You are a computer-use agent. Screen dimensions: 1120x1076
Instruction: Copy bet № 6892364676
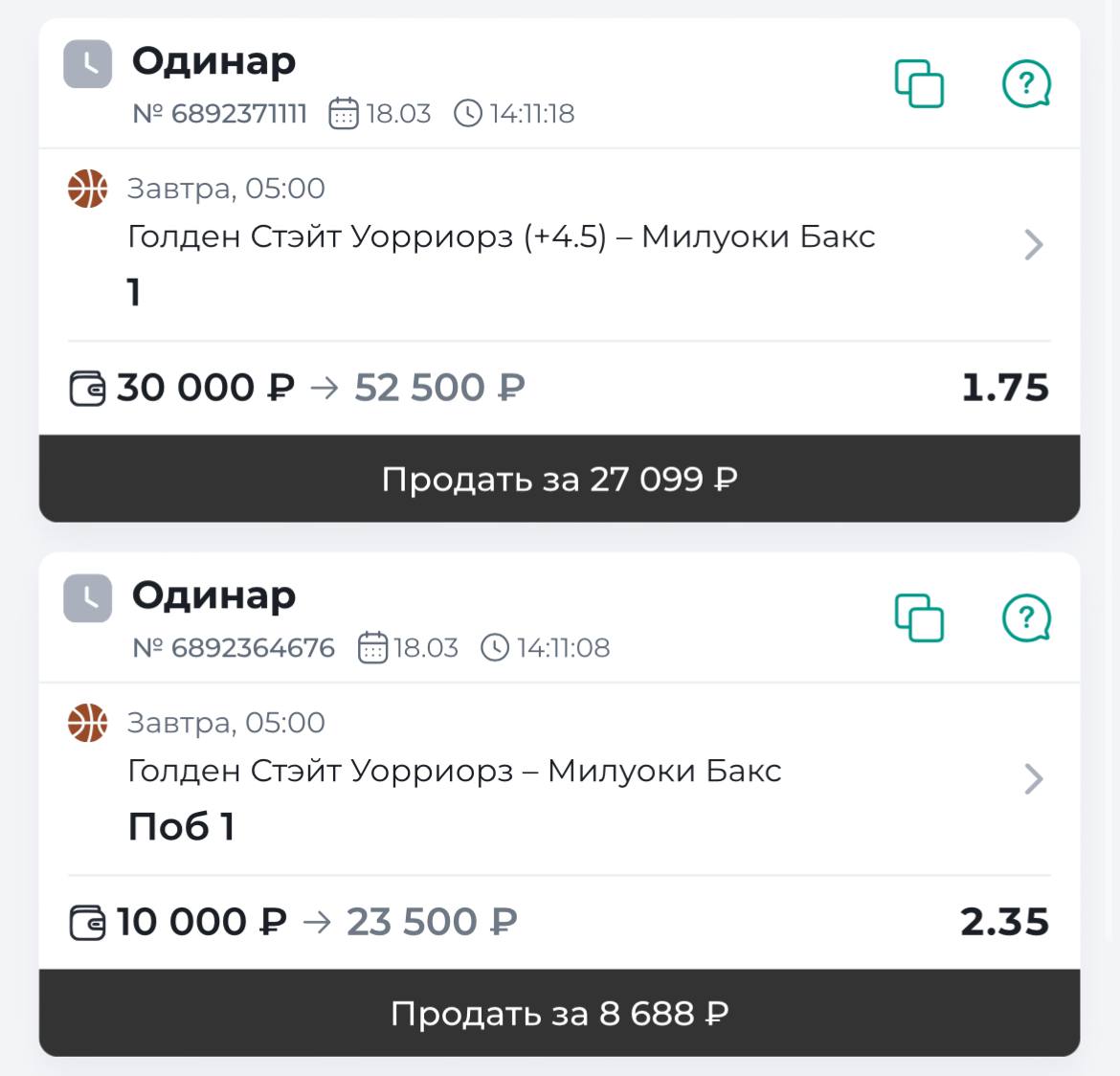point(919,618)
